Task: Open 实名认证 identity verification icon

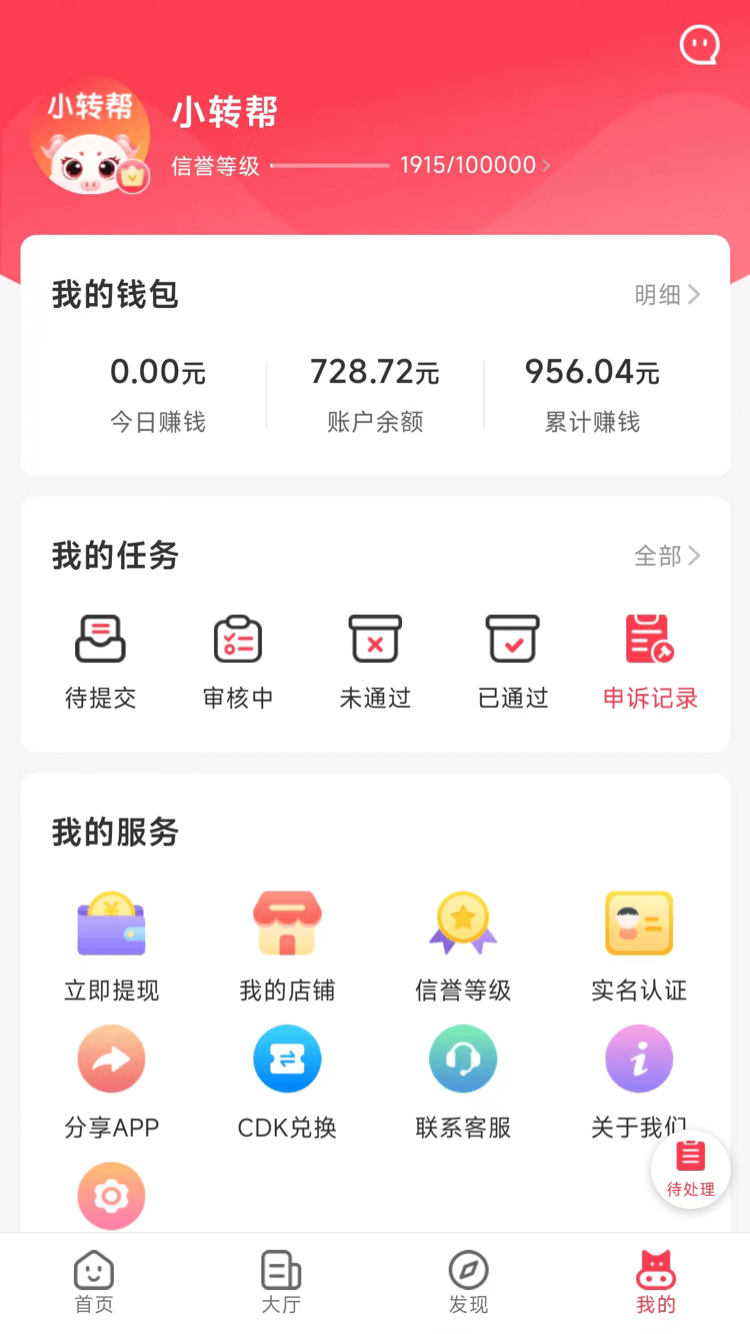Action: 639,922
